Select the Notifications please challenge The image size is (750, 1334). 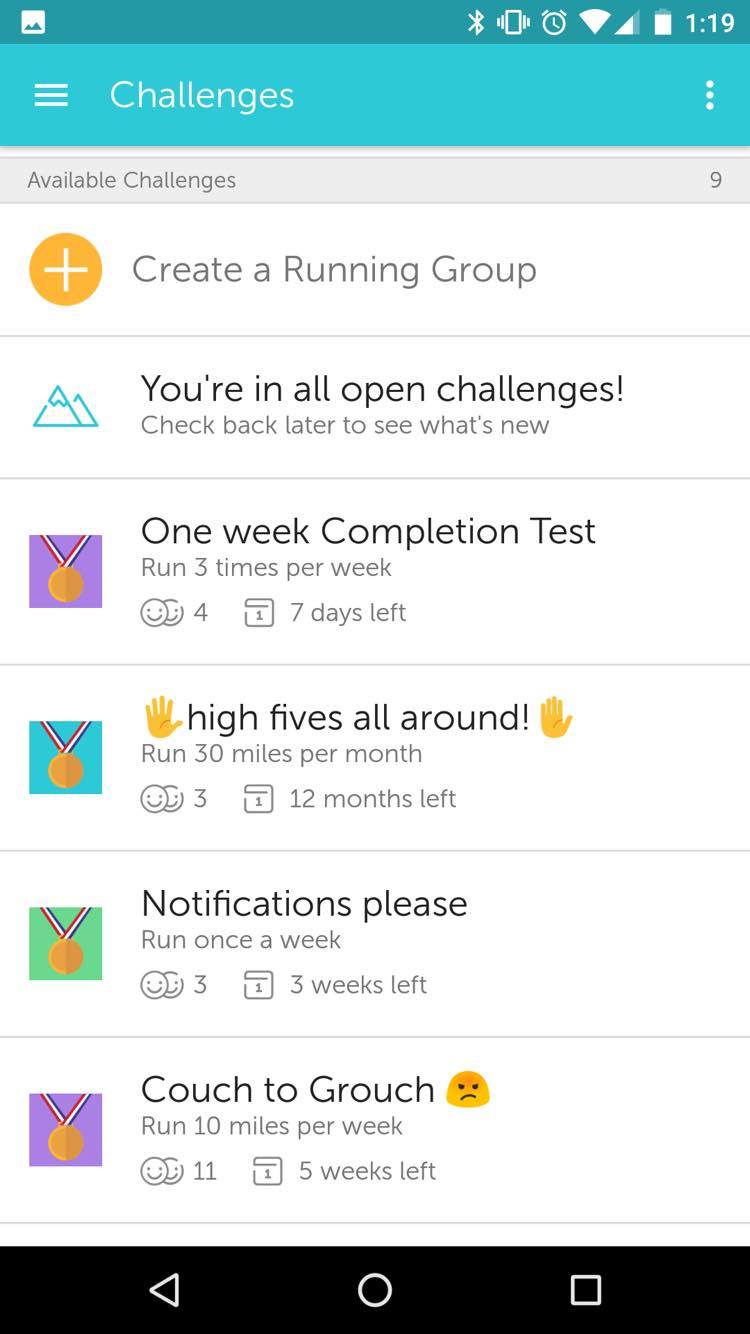[x=304, y=943]
